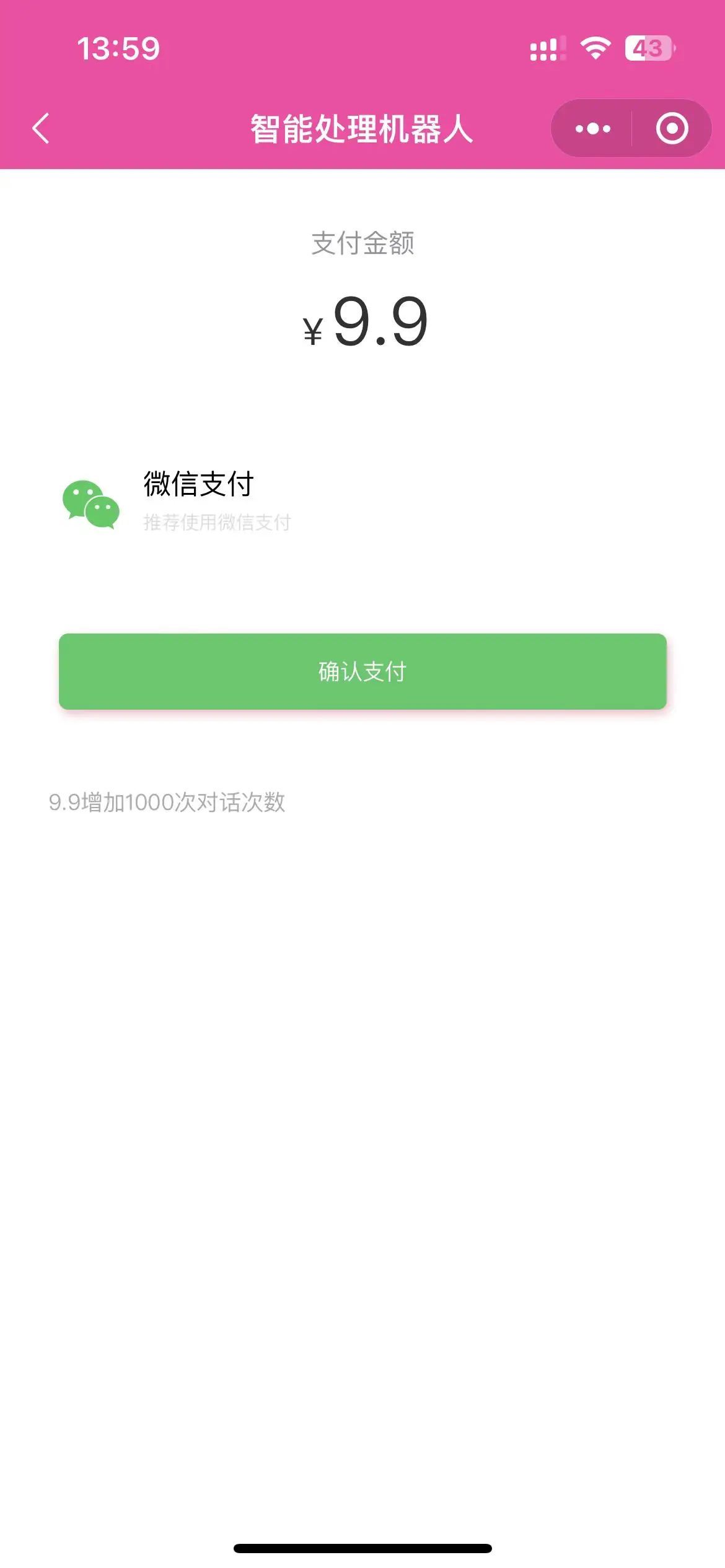This screenshot has height=1568, width=725.
Task: Go back using the top-left arrow
Action: (40, 129)
